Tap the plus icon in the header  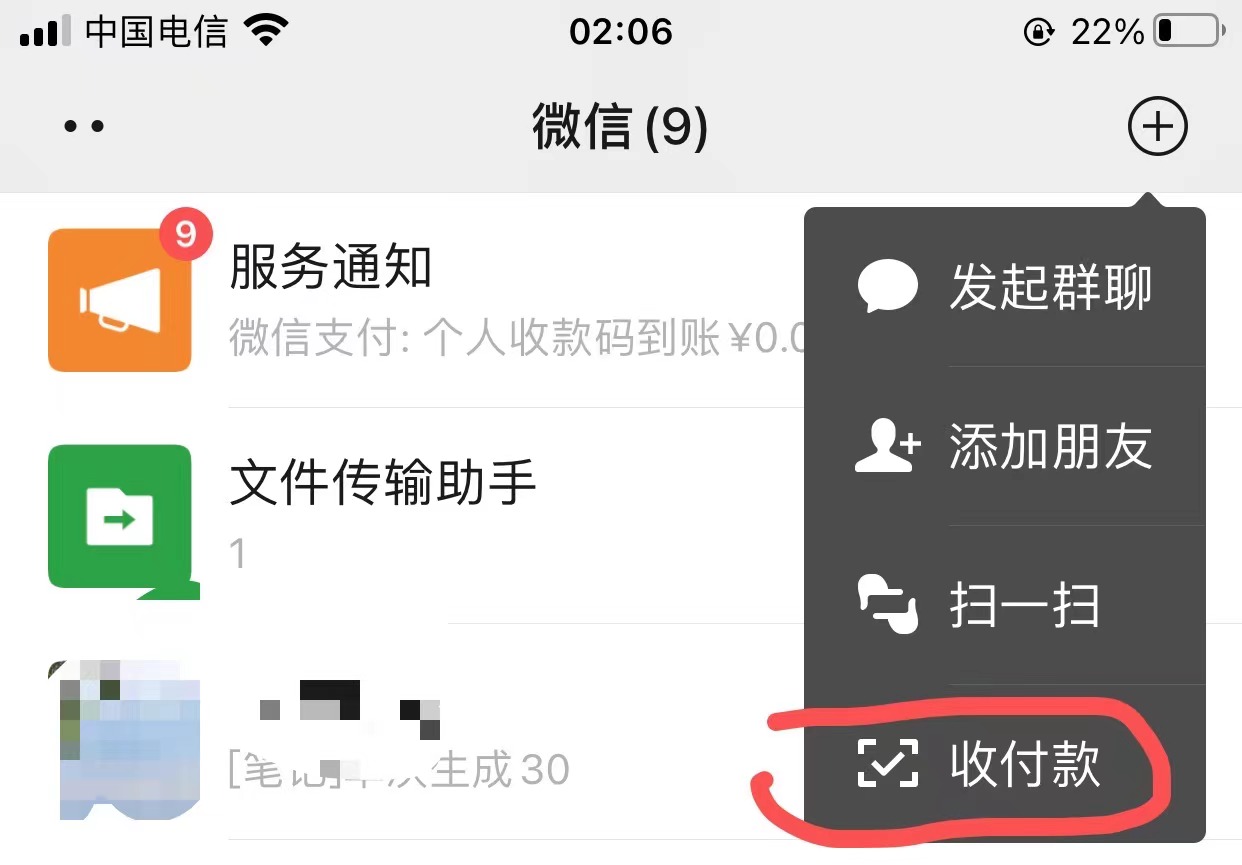tap(1157, 128)
